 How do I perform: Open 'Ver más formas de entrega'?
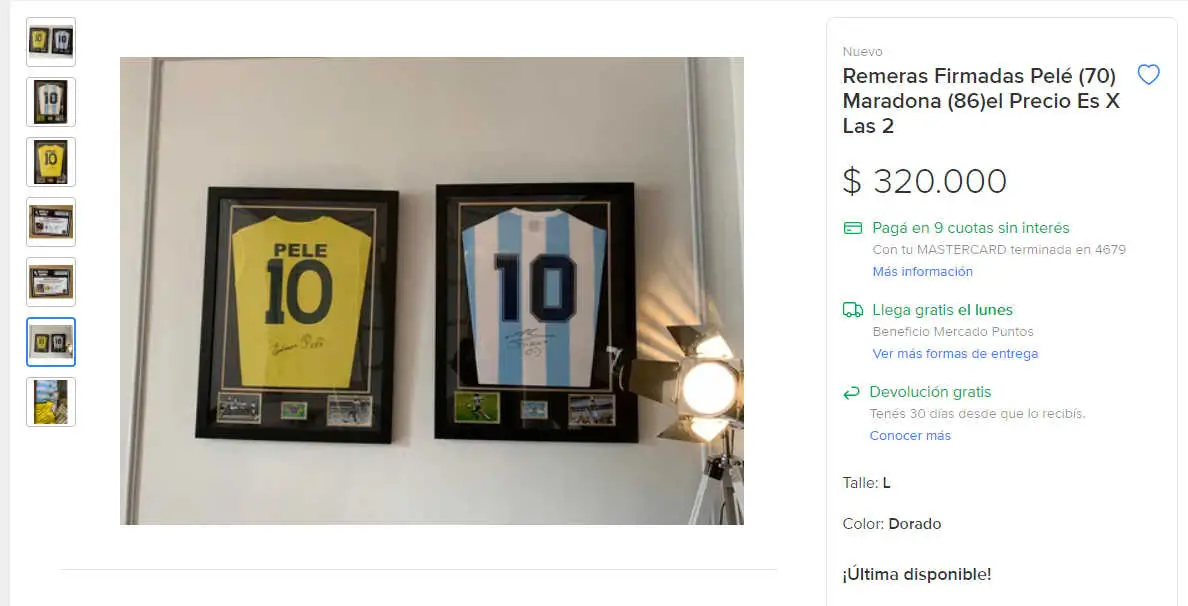click(x=955, y=354)
